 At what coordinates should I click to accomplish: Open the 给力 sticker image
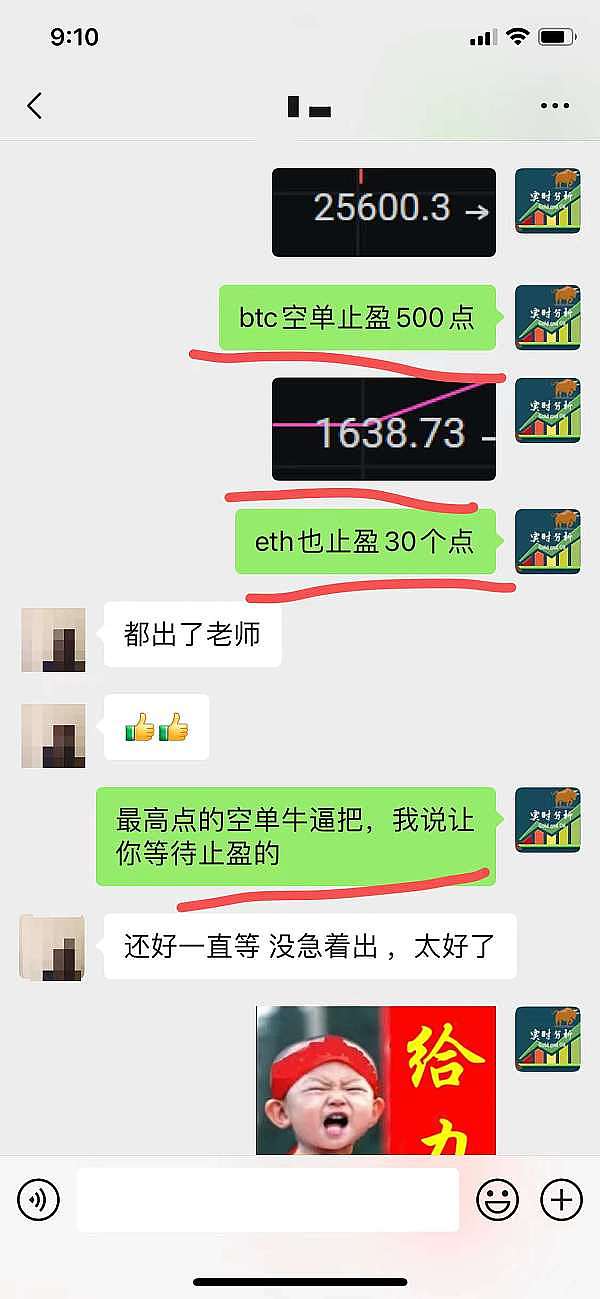click(x=376, y=1080)
